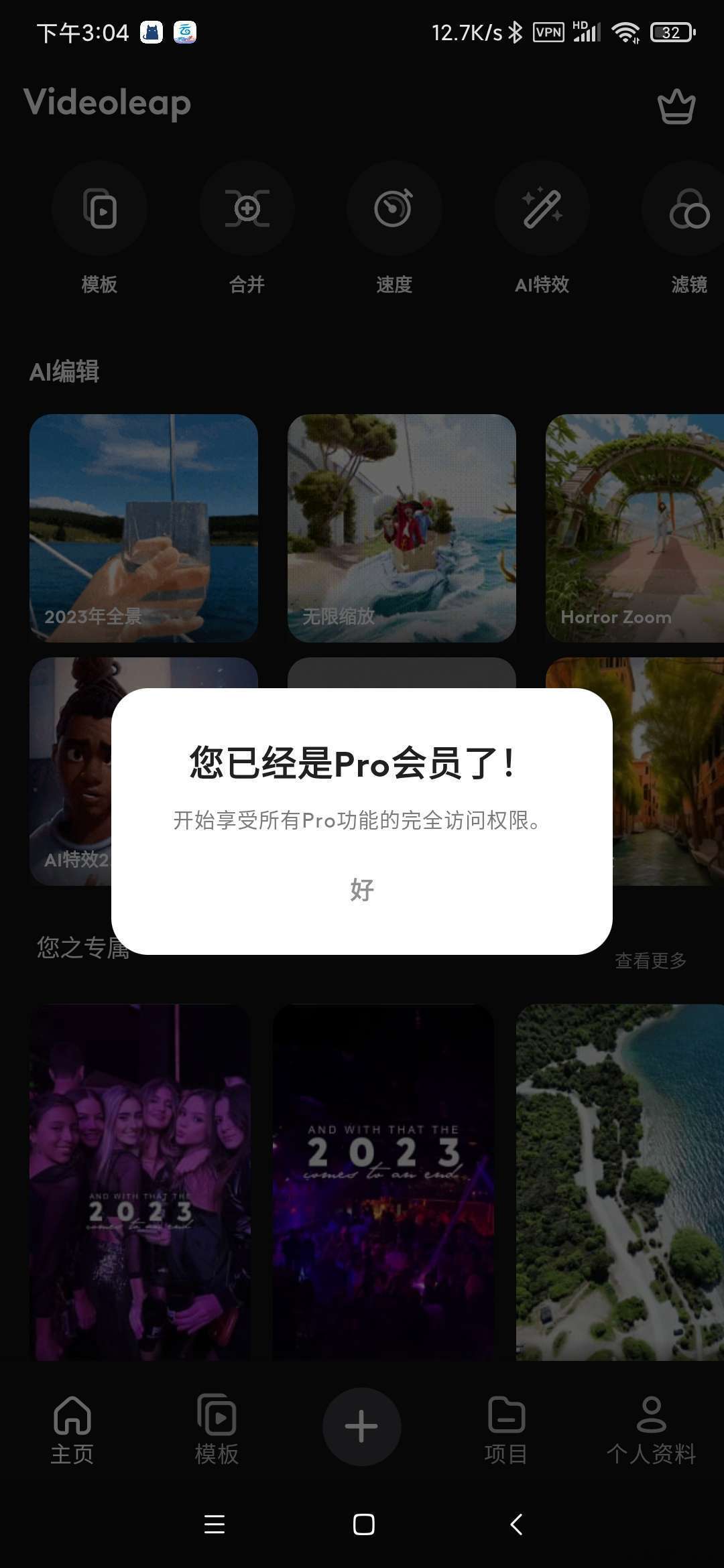Open recent apps from navigation bar

pos(215,1524)
